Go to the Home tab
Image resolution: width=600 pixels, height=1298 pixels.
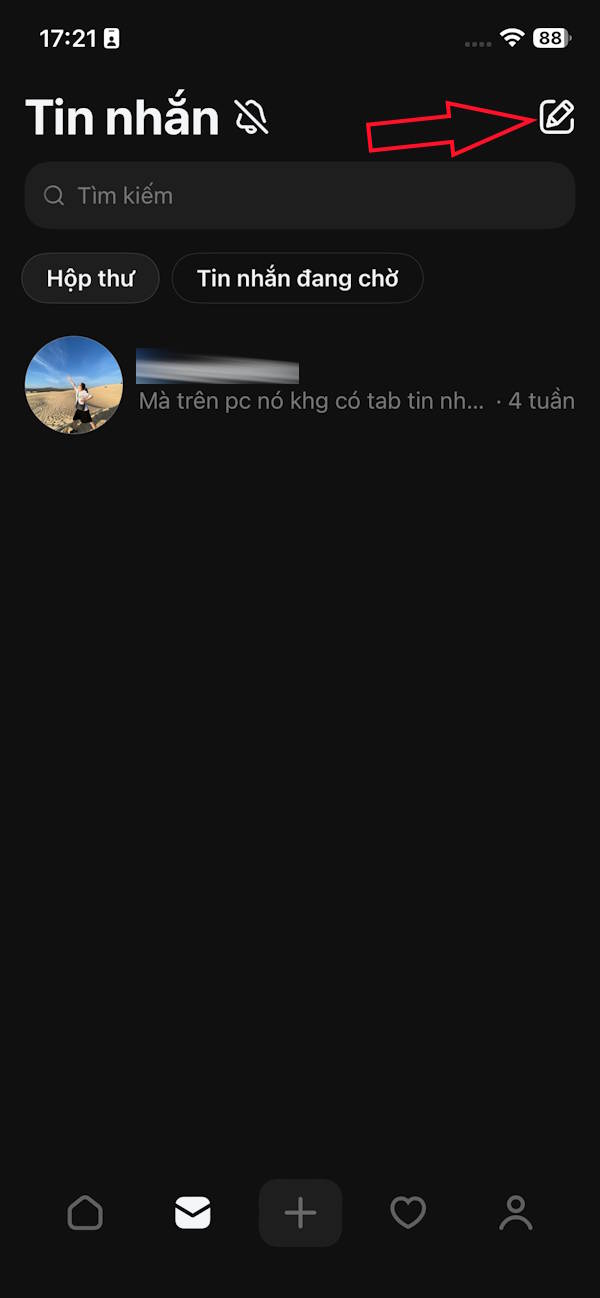click(85, 1213)
